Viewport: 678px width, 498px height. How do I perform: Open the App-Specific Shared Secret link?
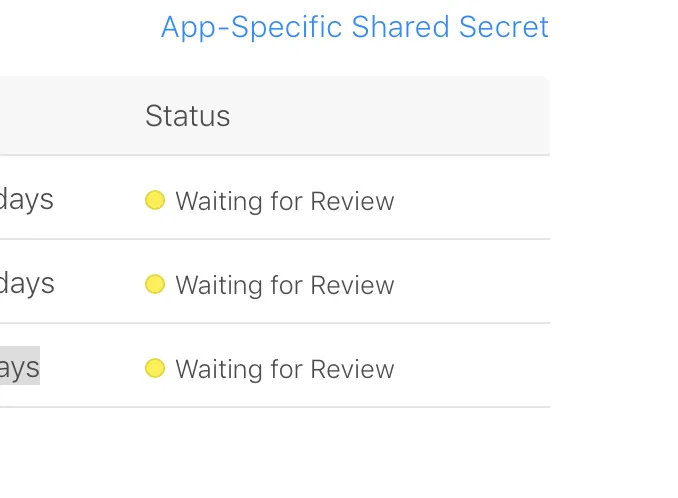click(354, 27)
